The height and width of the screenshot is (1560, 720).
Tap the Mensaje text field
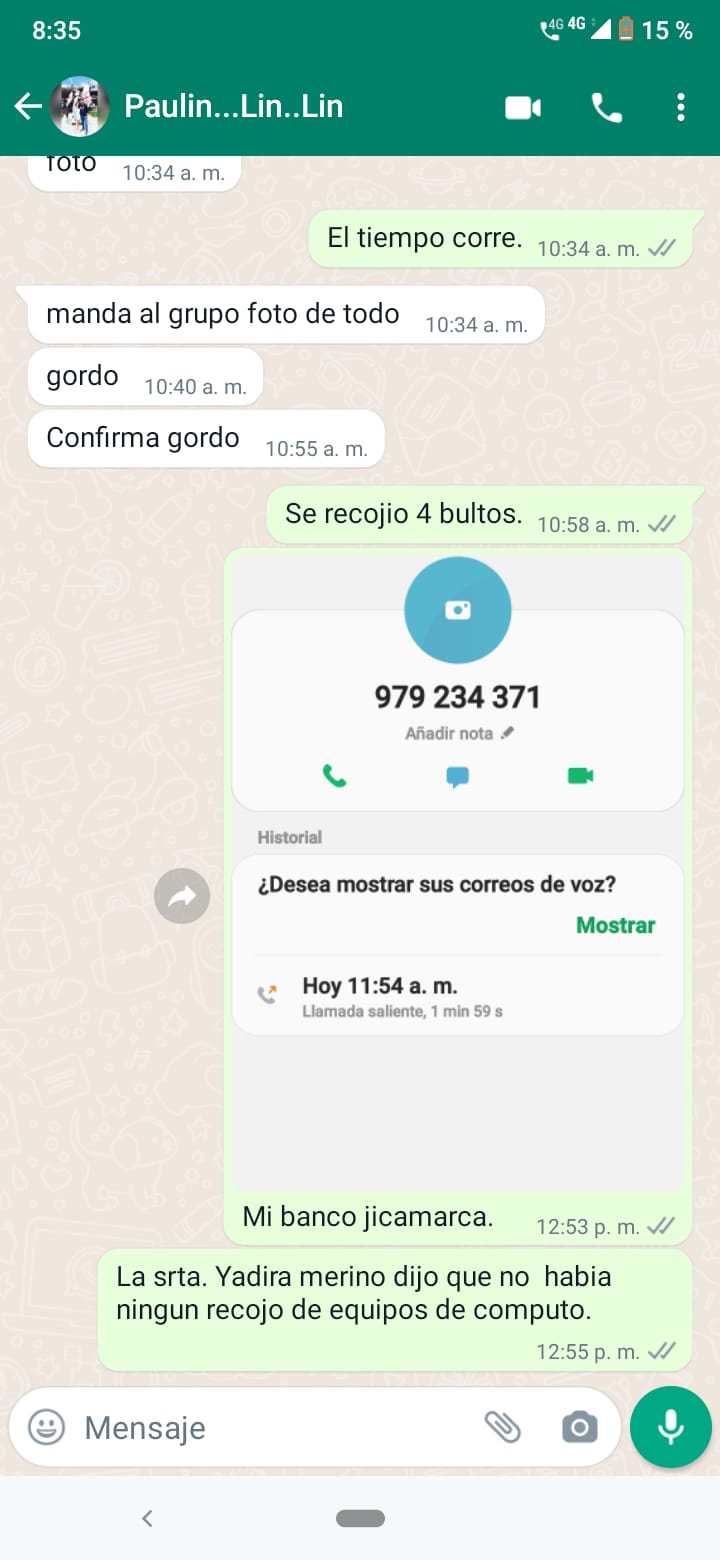pos(270,1427)
